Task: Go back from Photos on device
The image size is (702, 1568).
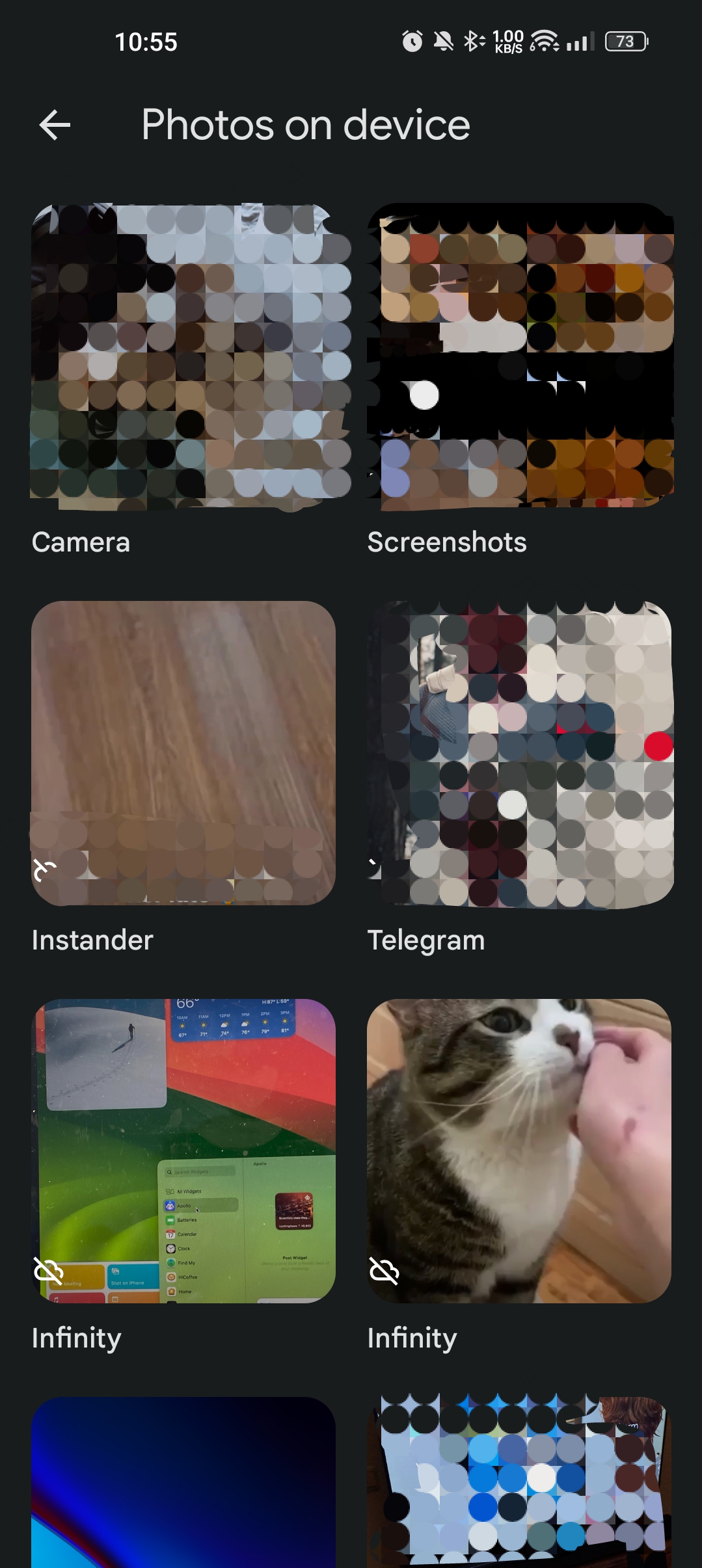Action: (x=55, y=125)
